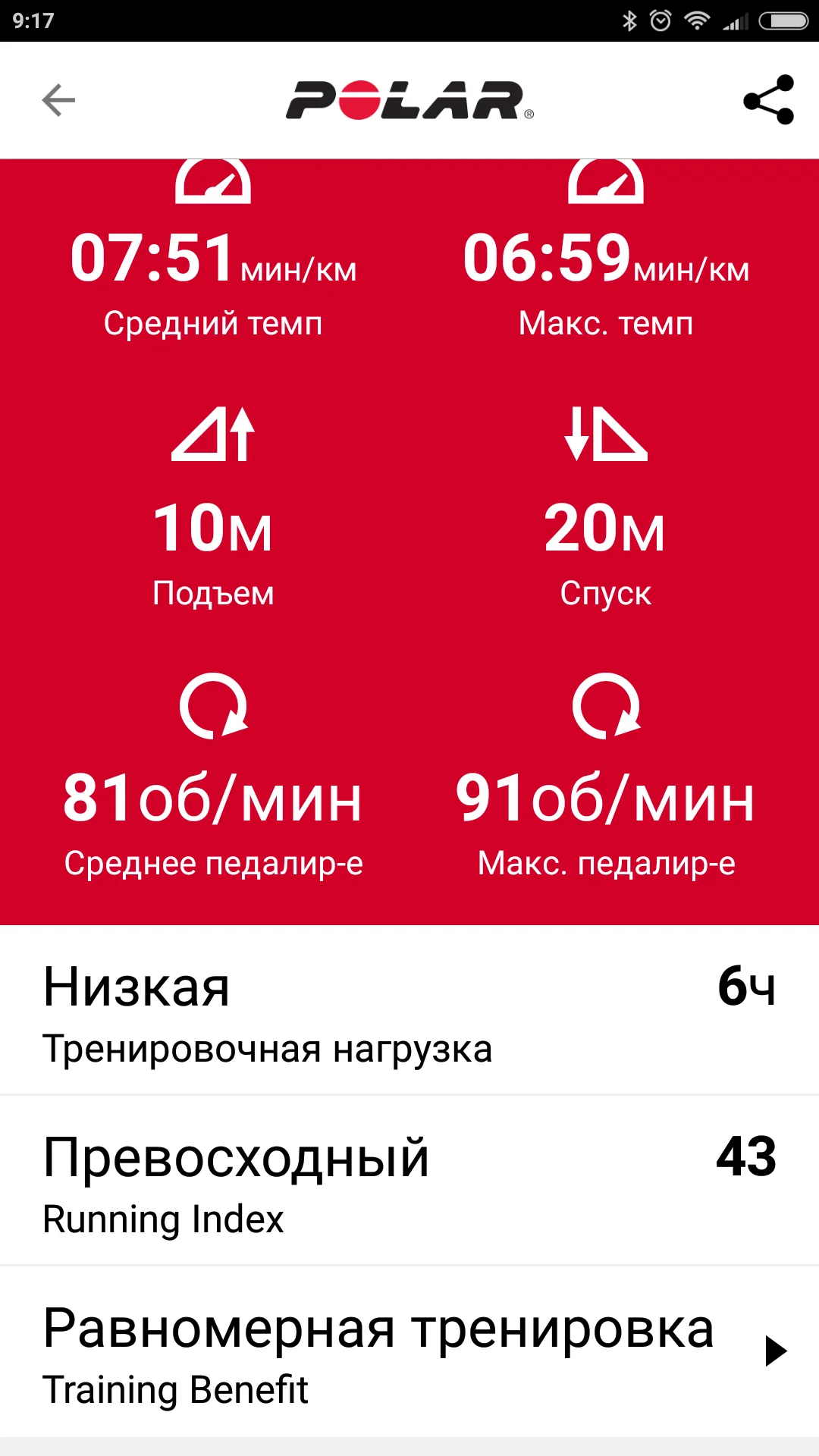Open Равномерная тренировка Training Benefit details

409,1351
